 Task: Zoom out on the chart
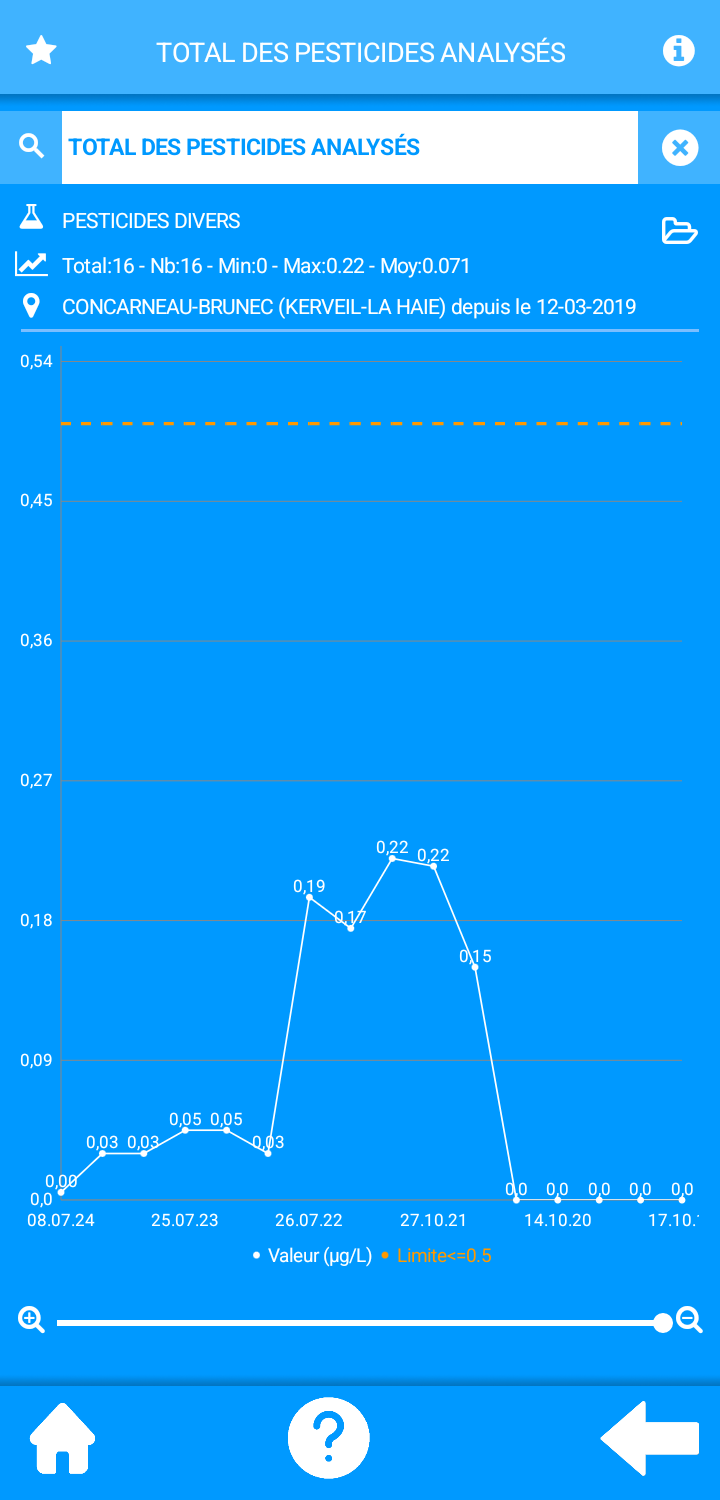tap(689, 1320)
